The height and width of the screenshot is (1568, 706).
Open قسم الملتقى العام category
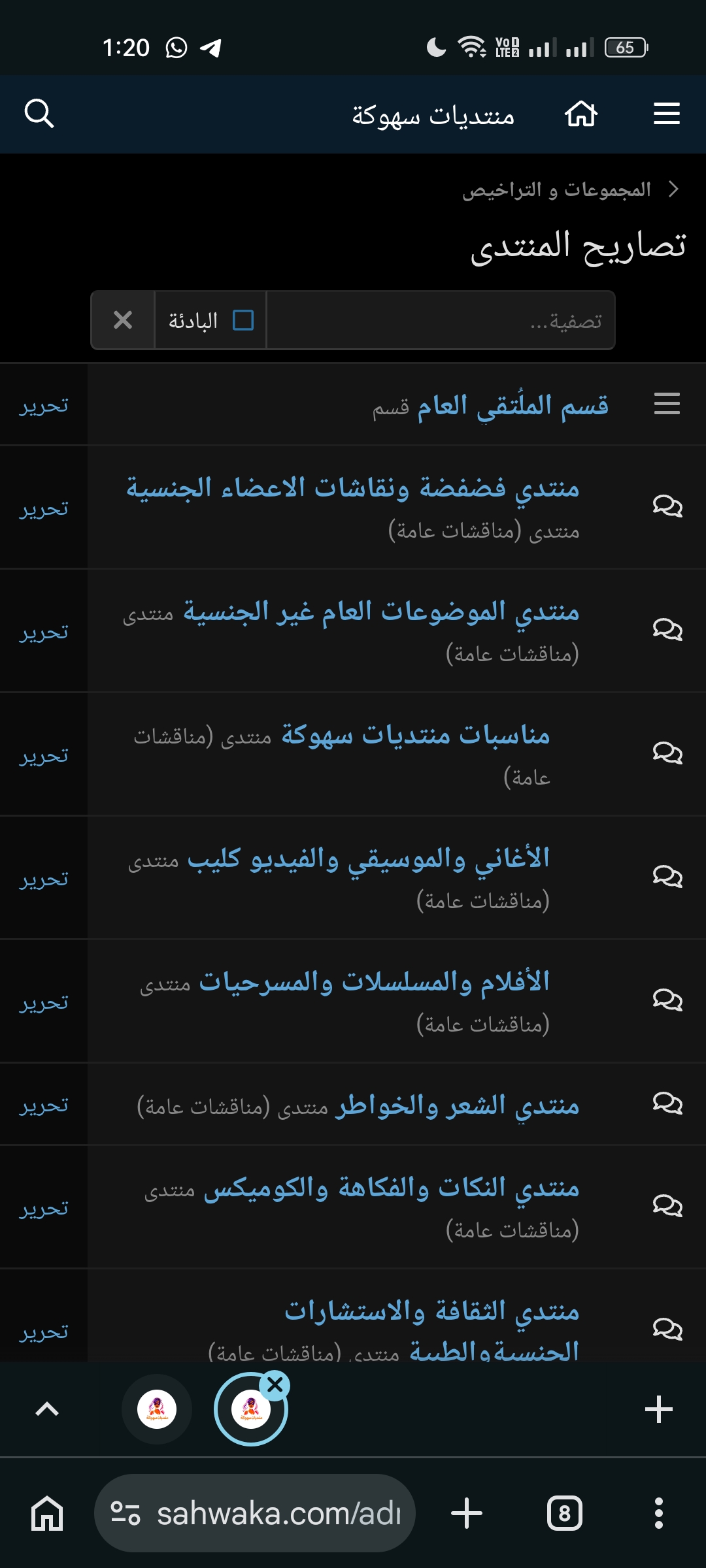513,405
